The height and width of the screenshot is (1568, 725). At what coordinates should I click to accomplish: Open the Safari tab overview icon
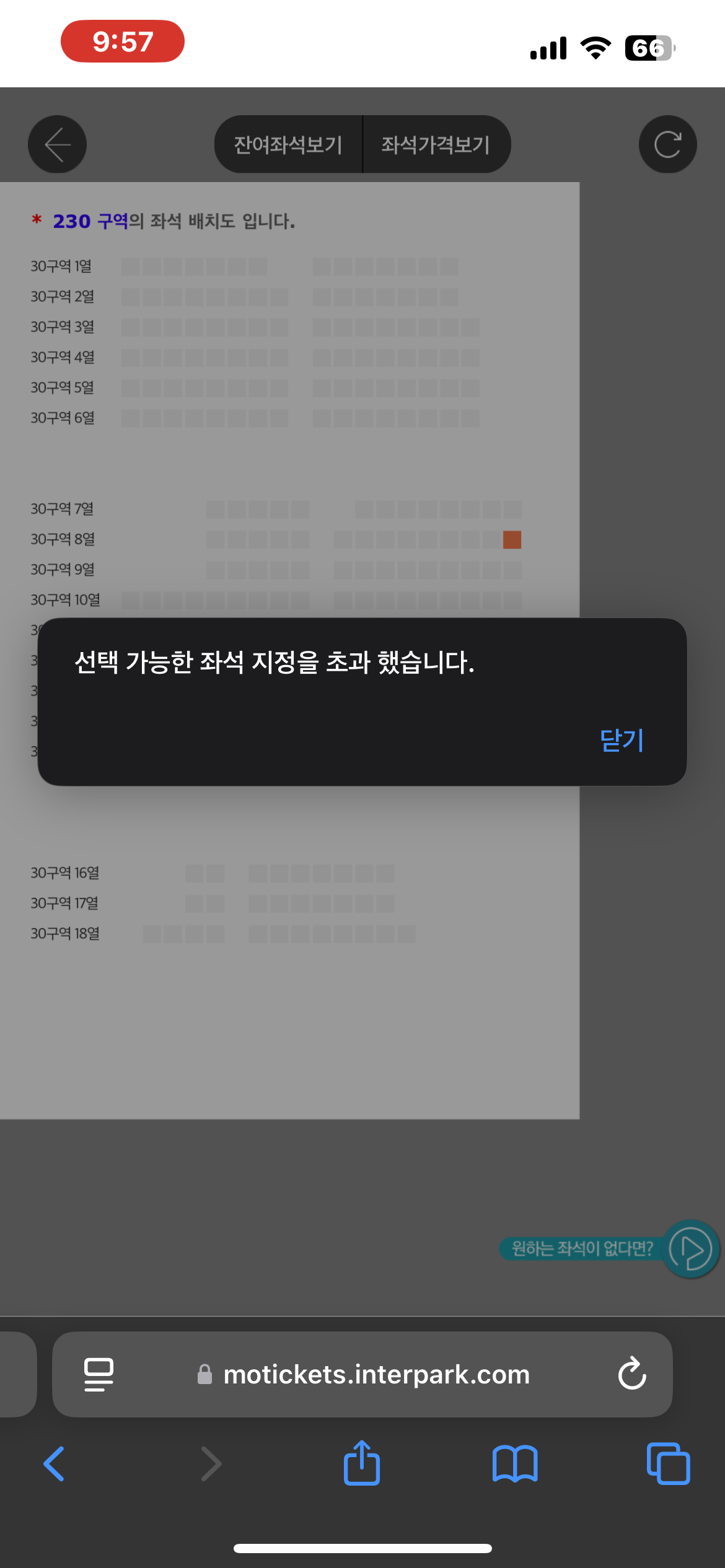667,1463
